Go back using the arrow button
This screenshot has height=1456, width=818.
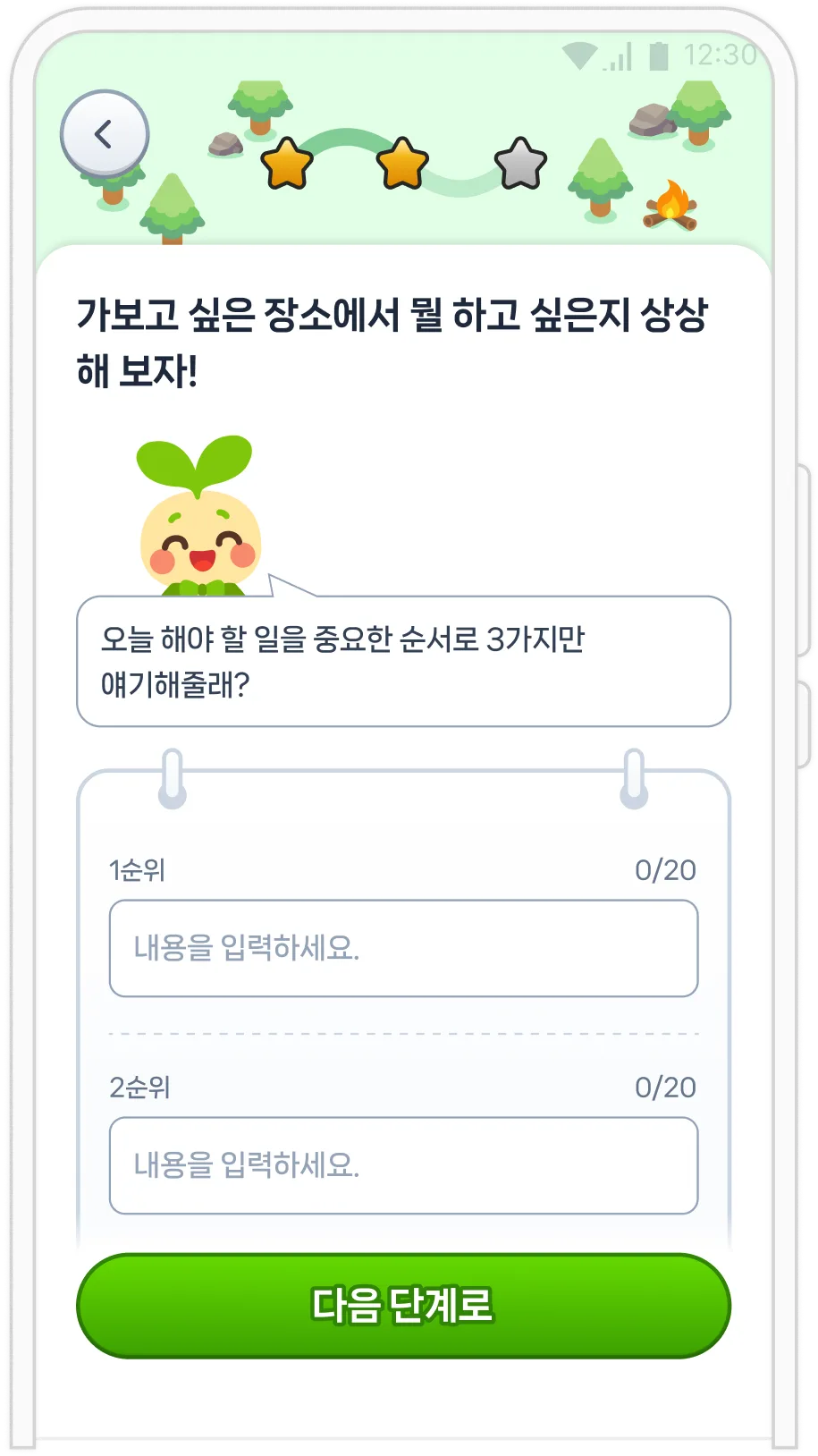105,134
